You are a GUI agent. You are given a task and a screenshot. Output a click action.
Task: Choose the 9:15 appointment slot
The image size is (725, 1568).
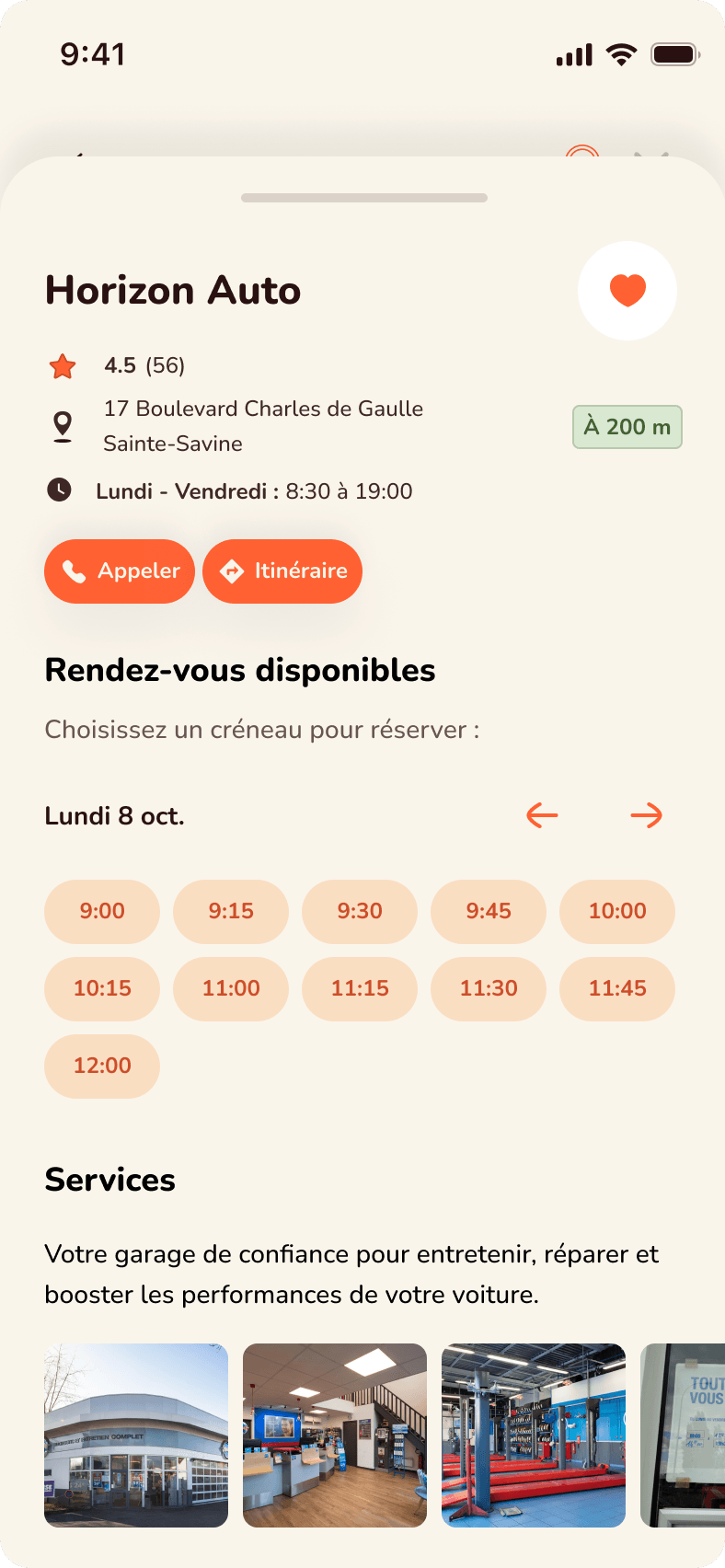(231, 911)
